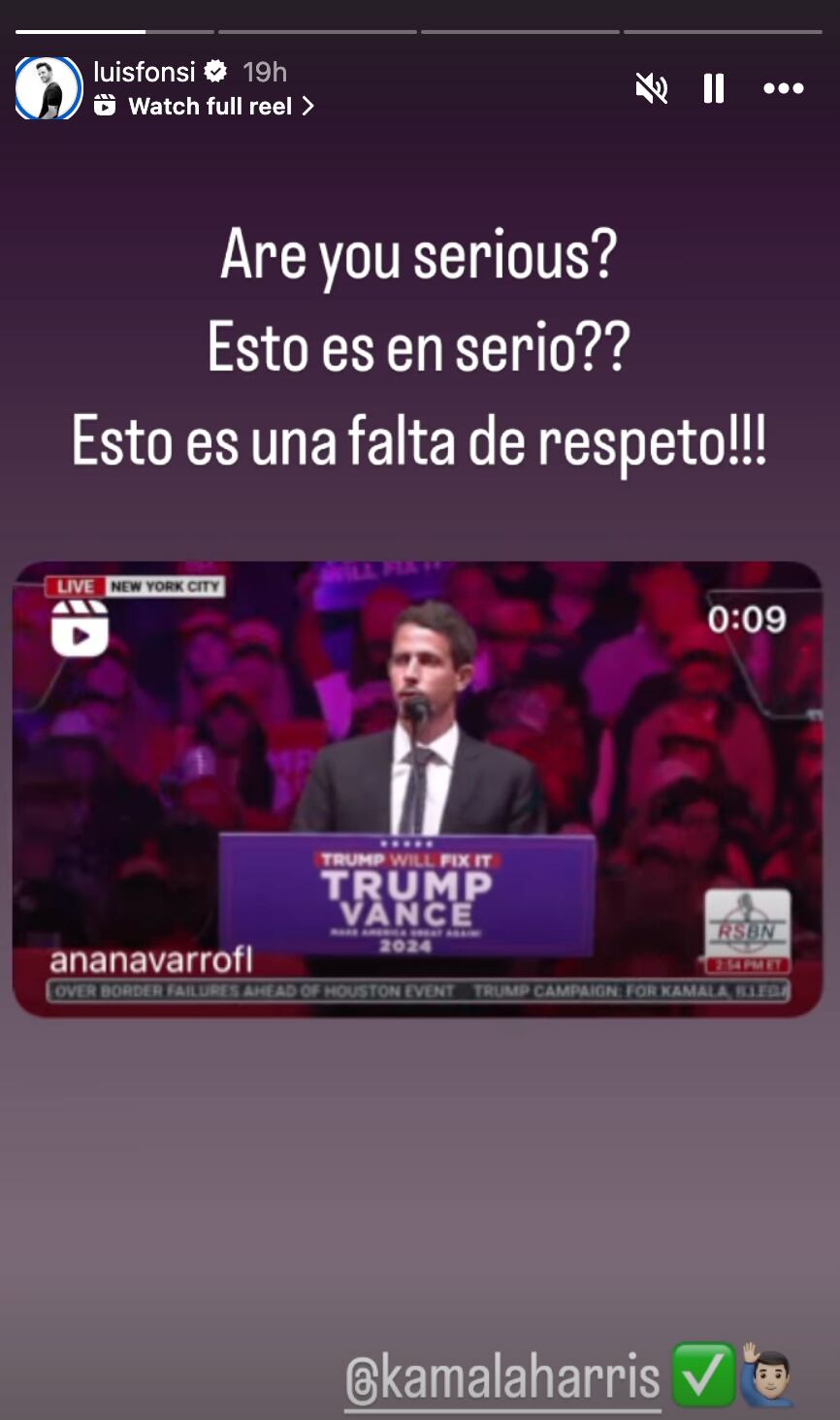The height and width of the screenshot is (1420, 840).
Task: Open the second story segment bar
Action: click(317, 30)
